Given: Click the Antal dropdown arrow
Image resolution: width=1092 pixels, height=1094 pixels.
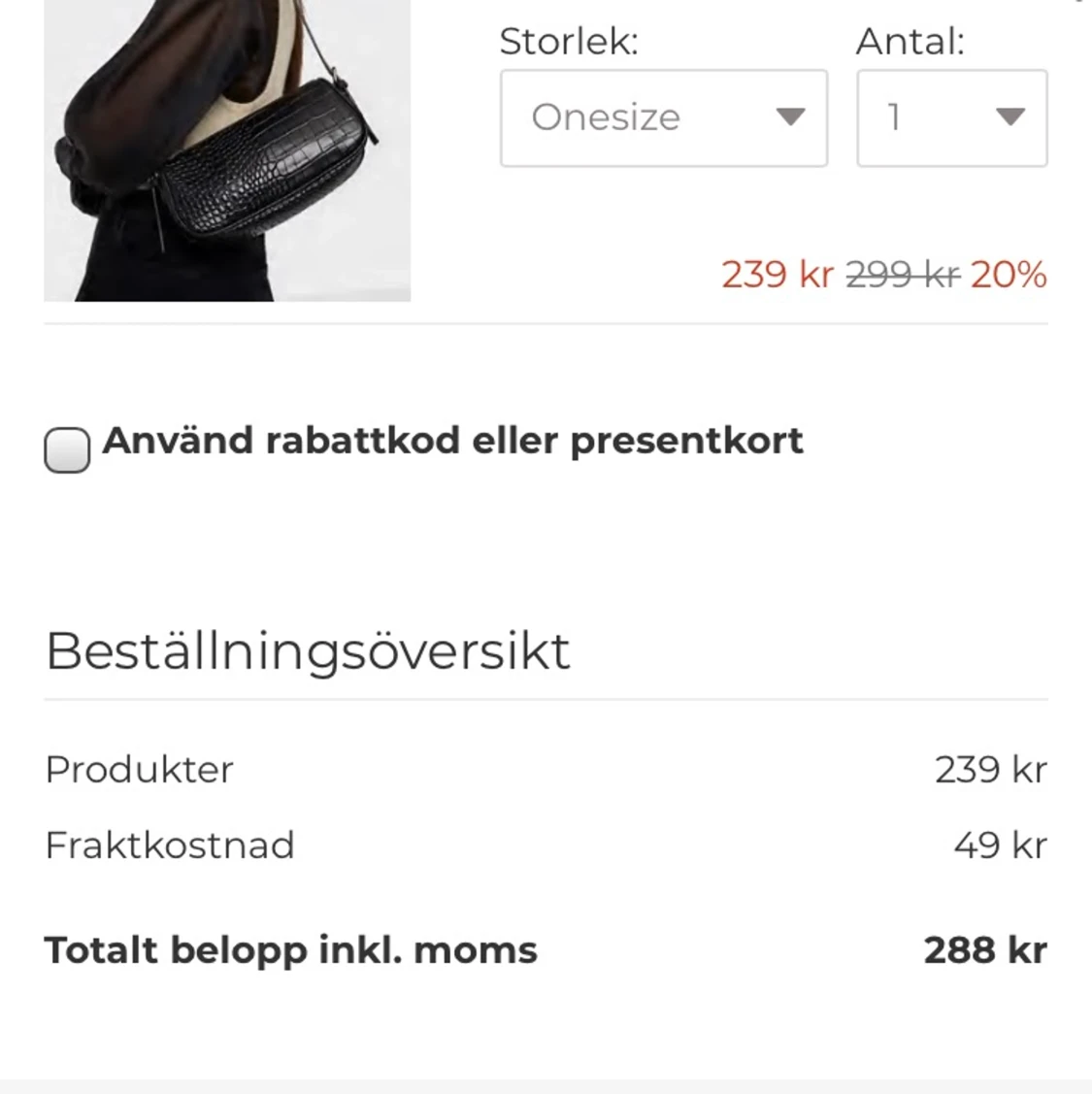Looking at the screenshot, I should pos(1011,117).
